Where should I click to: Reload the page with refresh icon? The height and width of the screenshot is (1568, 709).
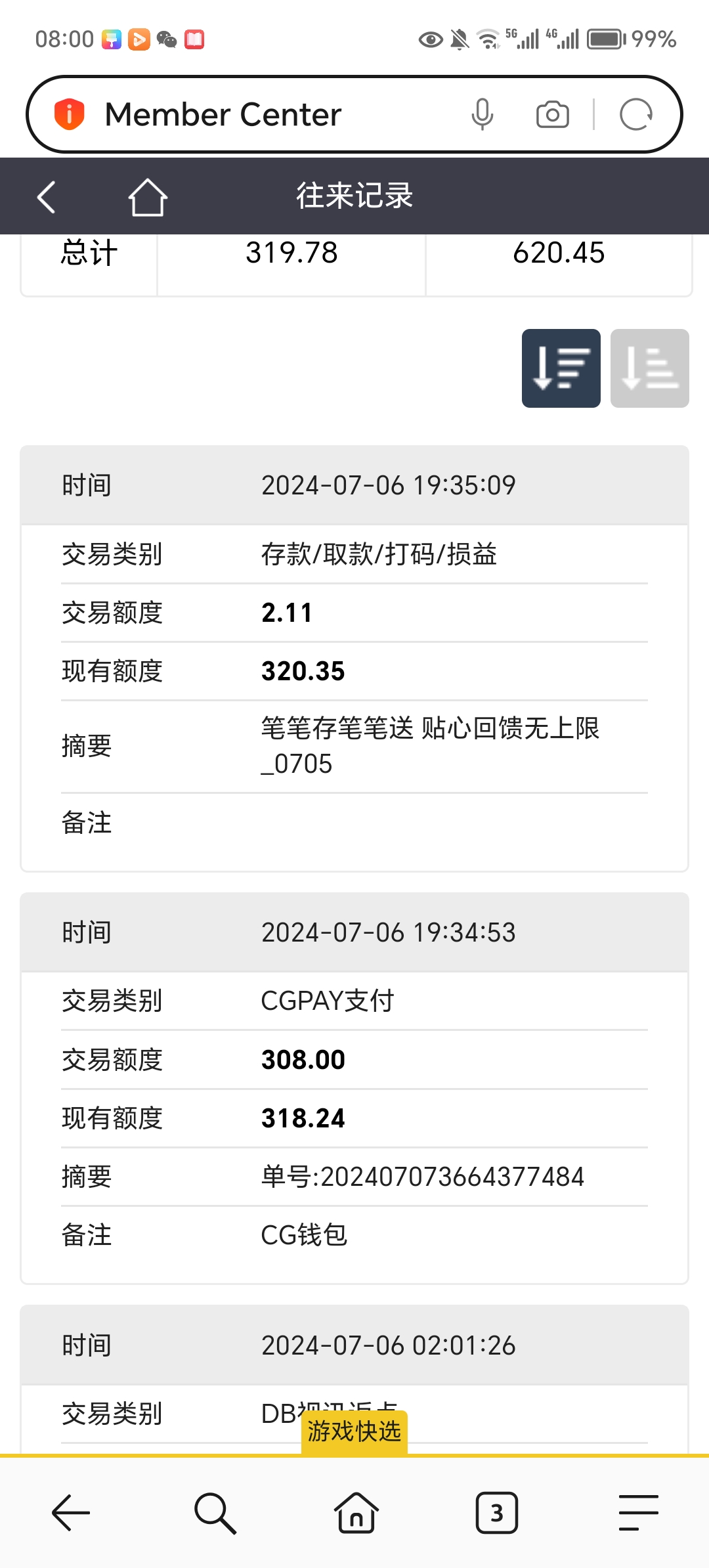tap(635, 115)
